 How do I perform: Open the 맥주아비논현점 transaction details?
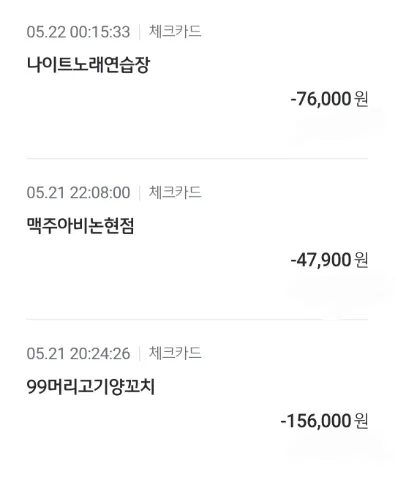coord(197,239)
